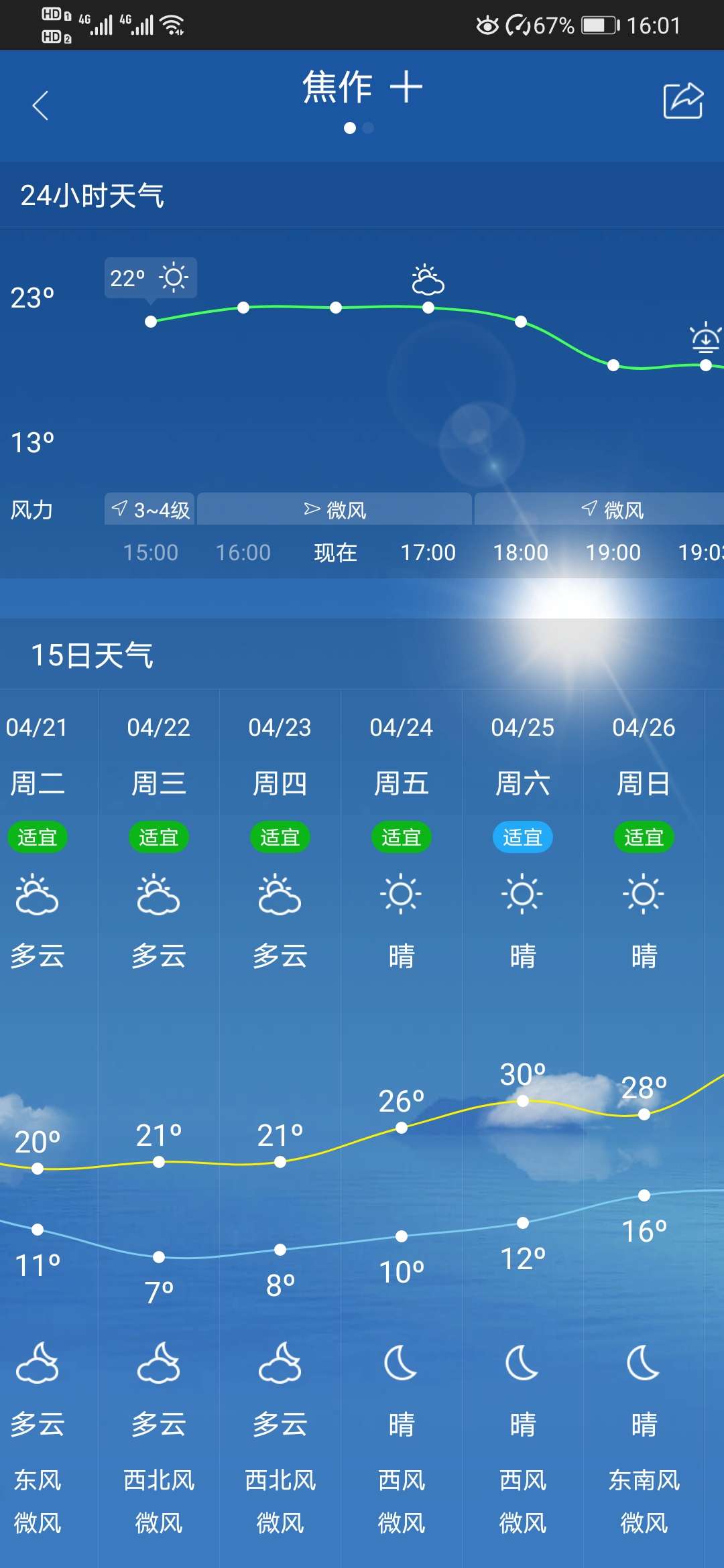Select the 现在 point on the hourly chart

click(336, 308)
